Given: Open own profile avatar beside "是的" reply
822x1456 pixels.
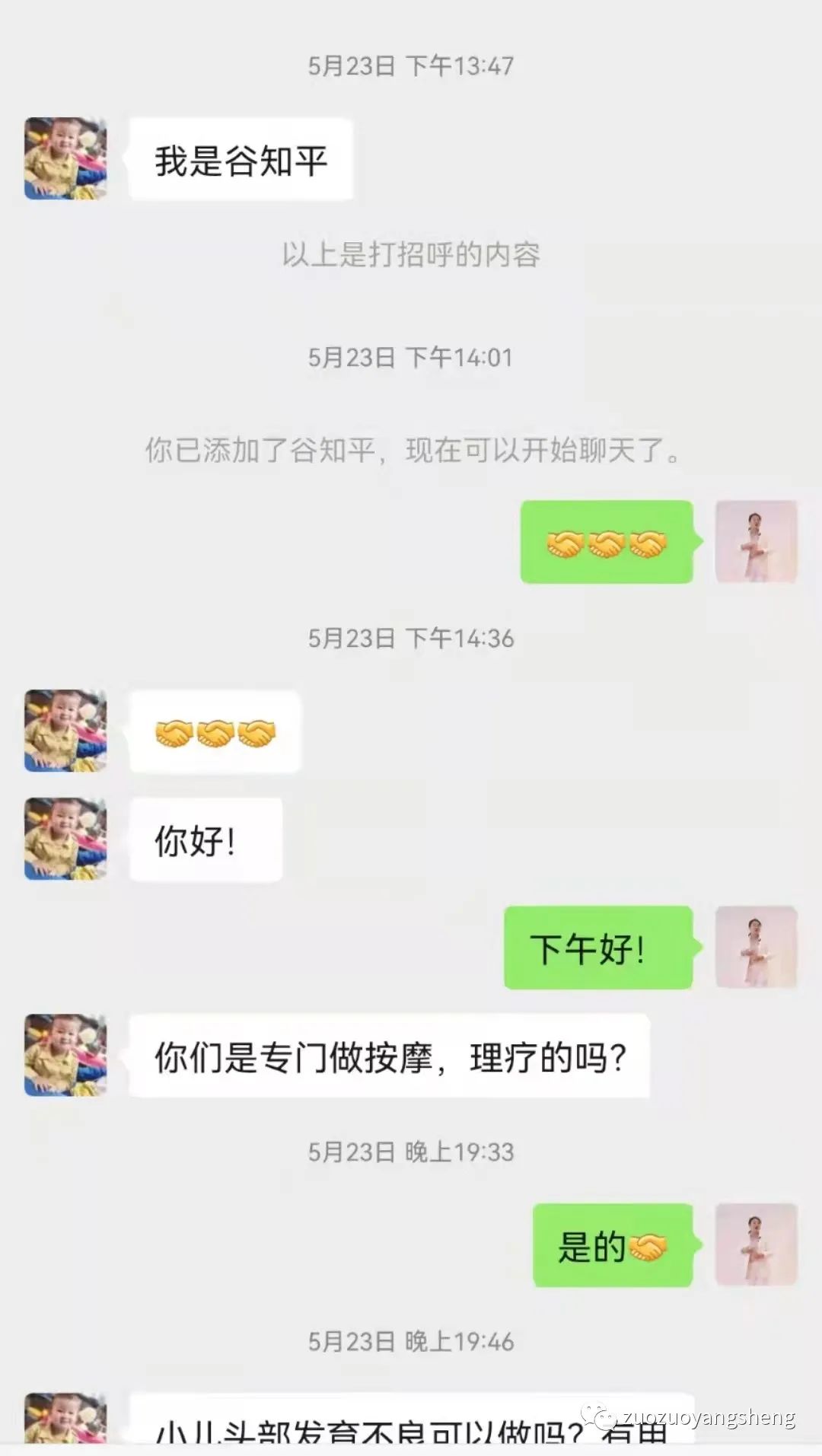Looking at the screenshot, I should [x=756, y=1244].
